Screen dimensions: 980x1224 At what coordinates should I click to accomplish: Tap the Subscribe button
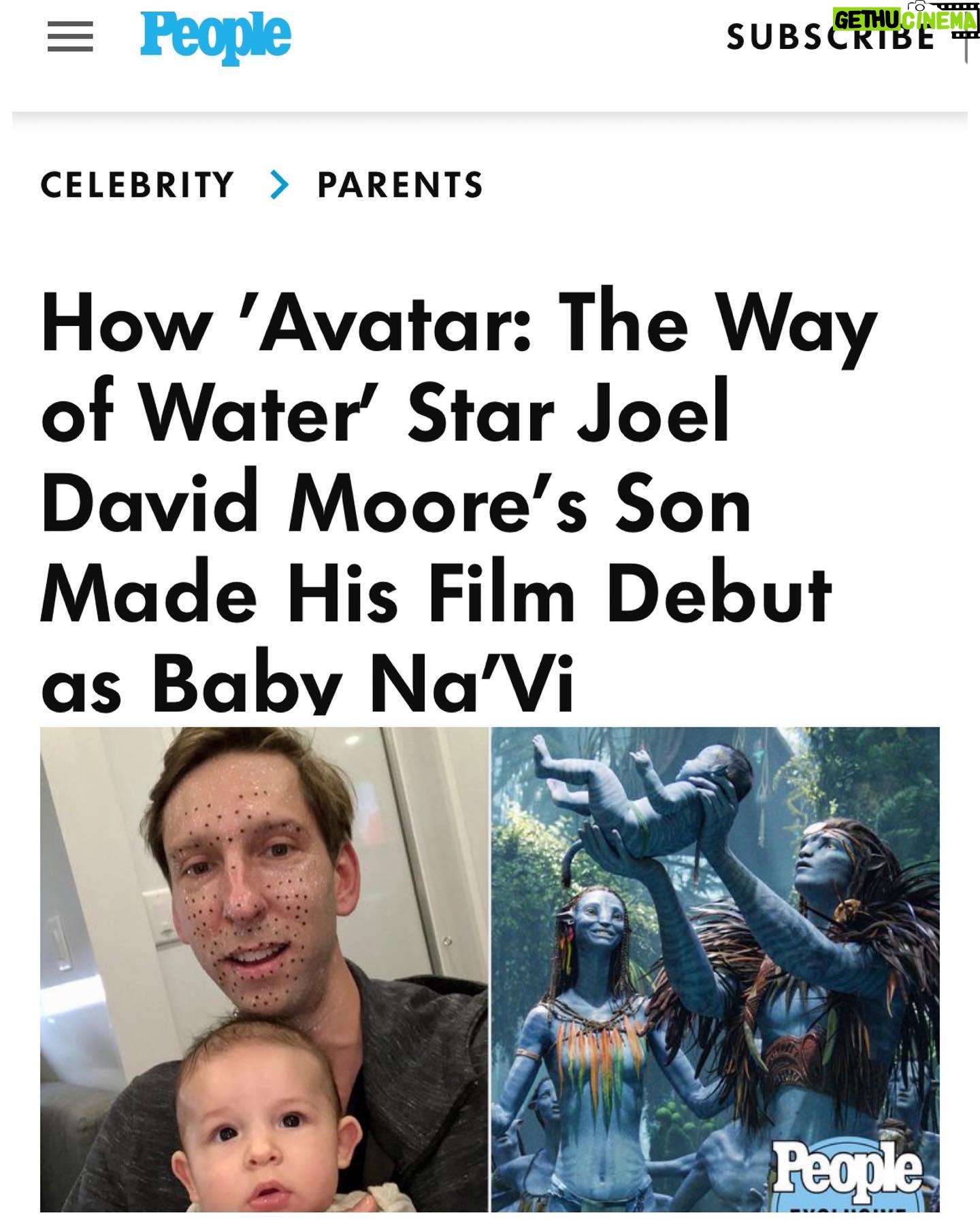pos(830,38)
